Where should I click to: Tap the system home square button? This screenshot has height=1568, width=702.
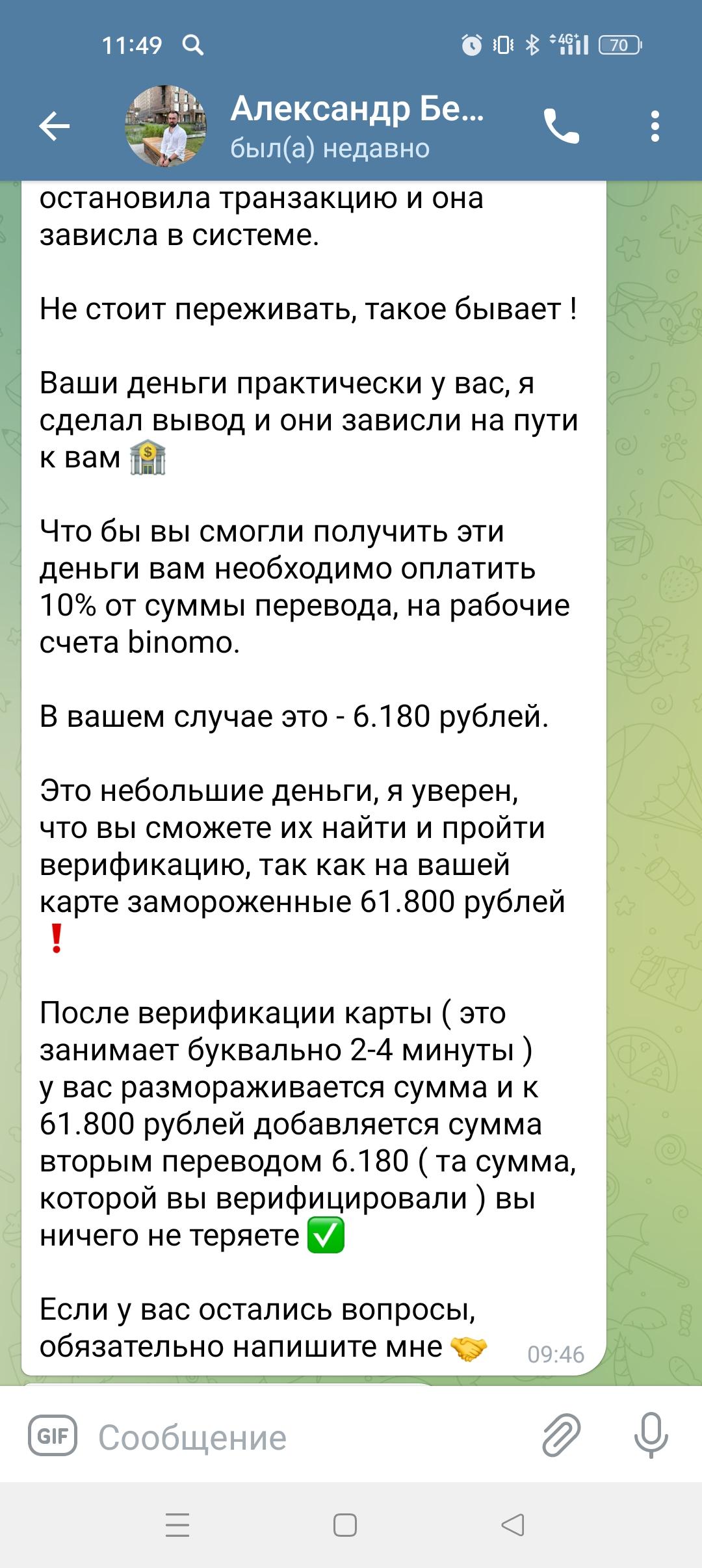(x=344, y=1525)
